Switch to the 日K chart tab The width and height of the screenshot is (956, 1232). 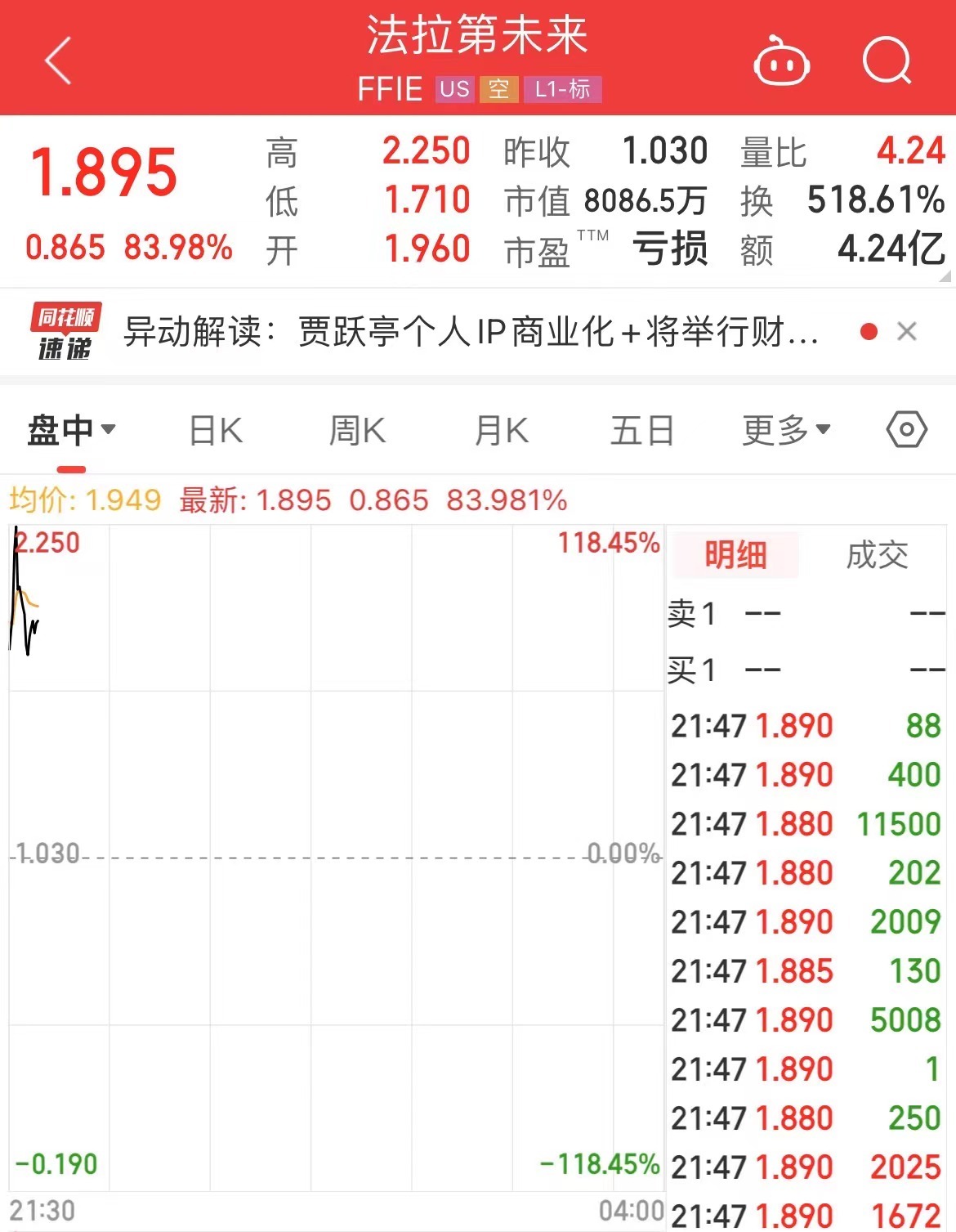214,428
